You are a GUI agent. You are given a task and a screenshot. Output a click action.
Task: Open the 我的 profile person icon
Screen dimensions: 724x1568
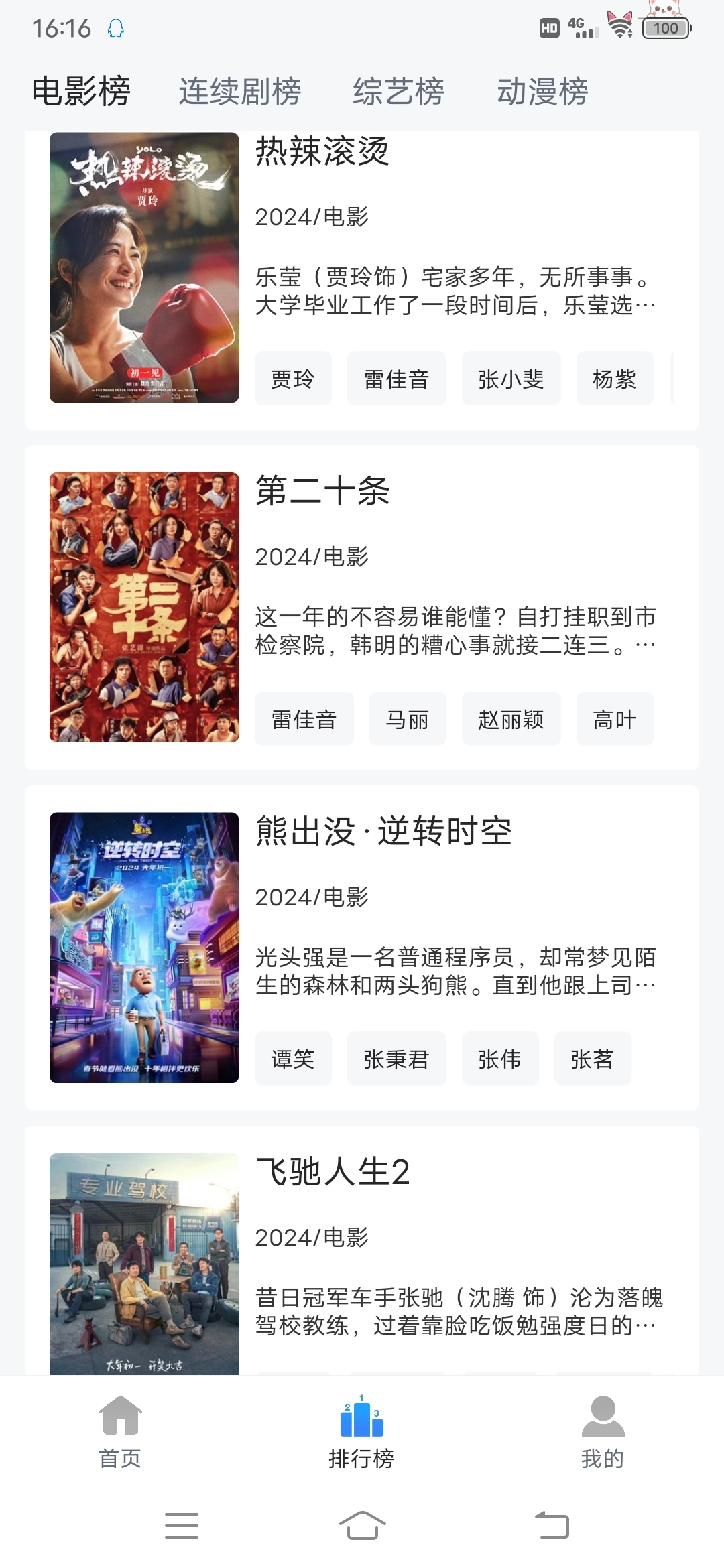pos(603,1415)
